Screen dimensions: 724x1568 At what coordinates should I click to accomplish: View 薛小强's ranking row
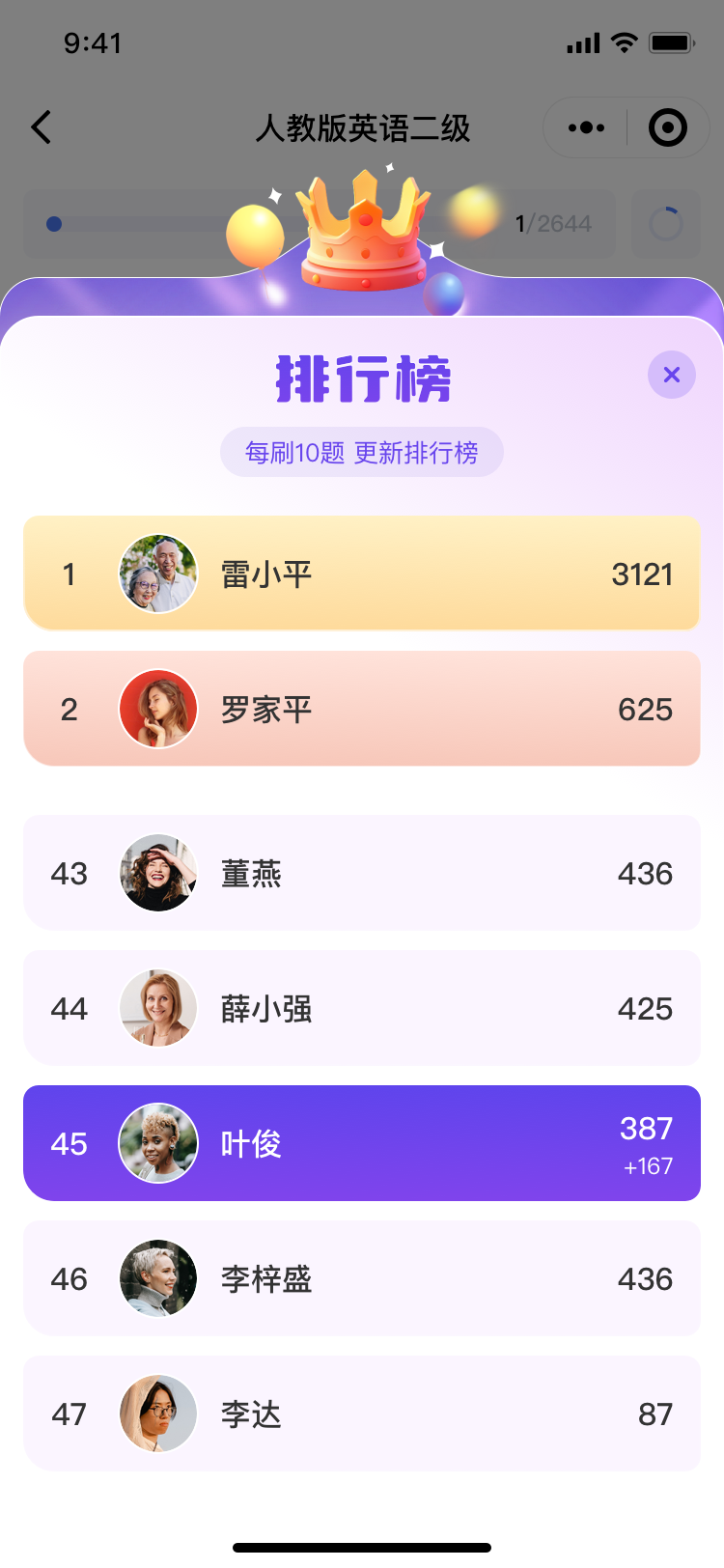point(361,1008)
